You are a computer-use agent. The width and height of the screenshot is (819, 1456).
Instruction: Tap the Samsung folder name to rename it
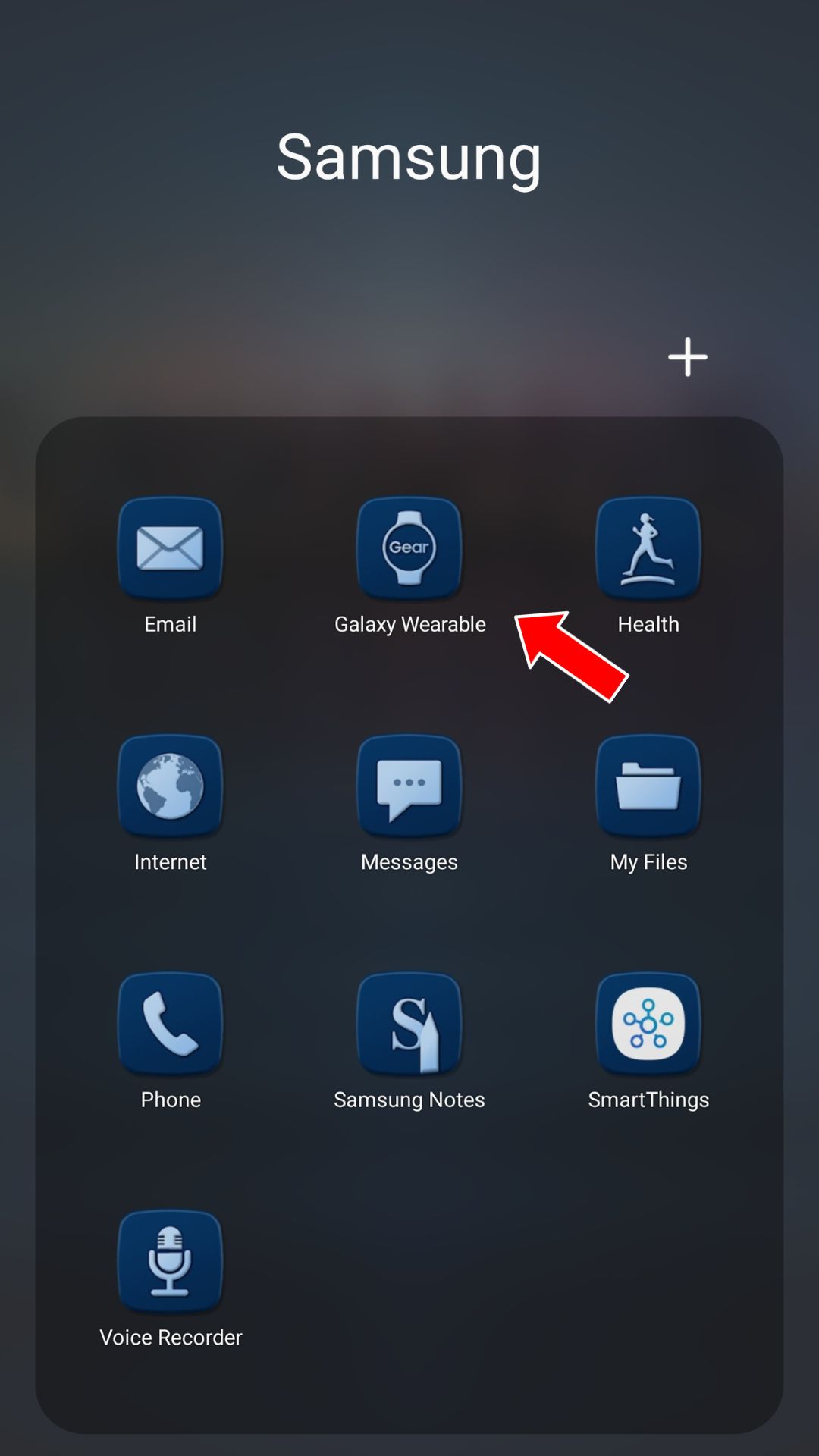coord(409,158)
